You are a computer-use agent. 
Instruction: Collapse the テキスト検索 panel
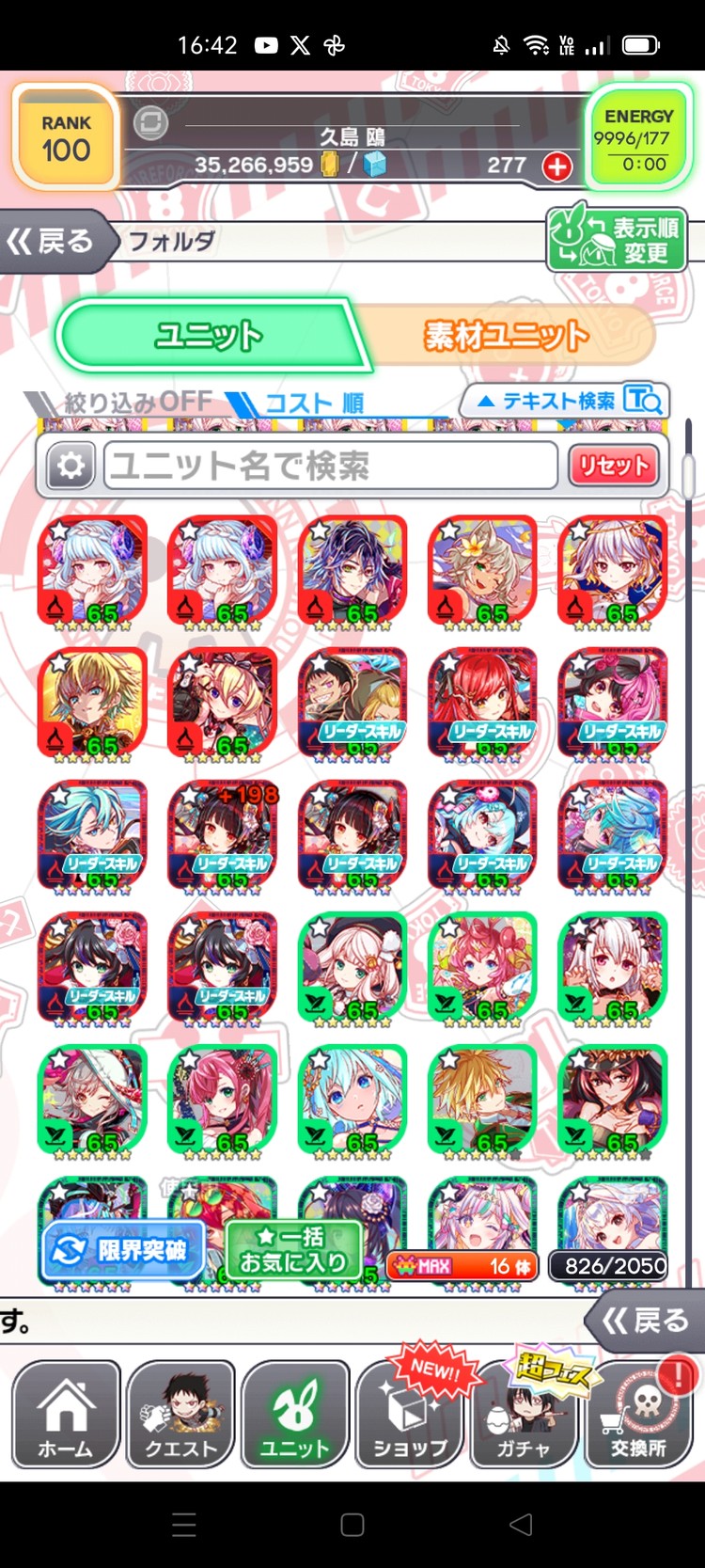point(564,401)
